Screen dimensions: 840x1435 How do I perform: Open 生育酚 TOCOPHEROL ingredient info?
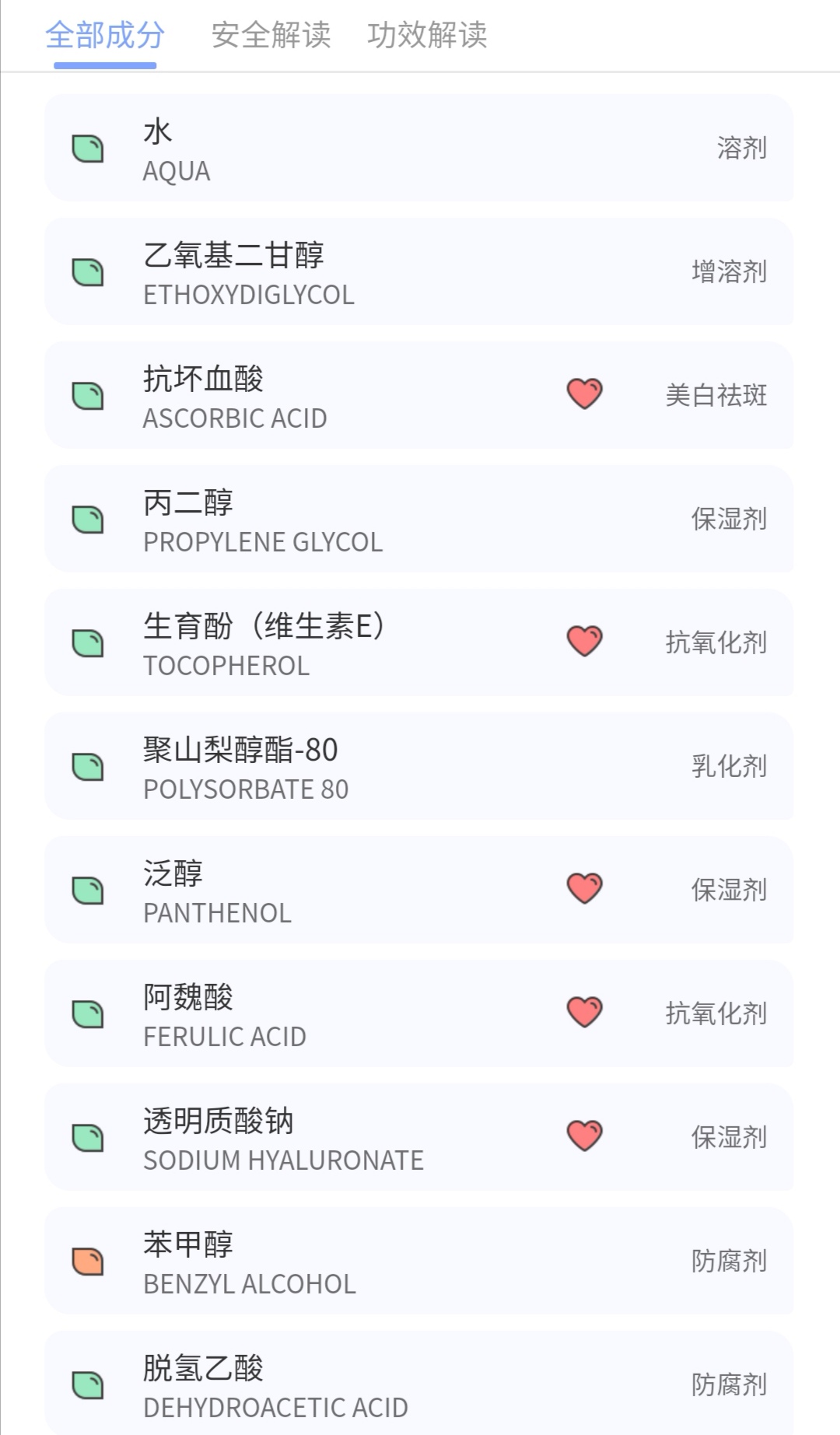418,643
